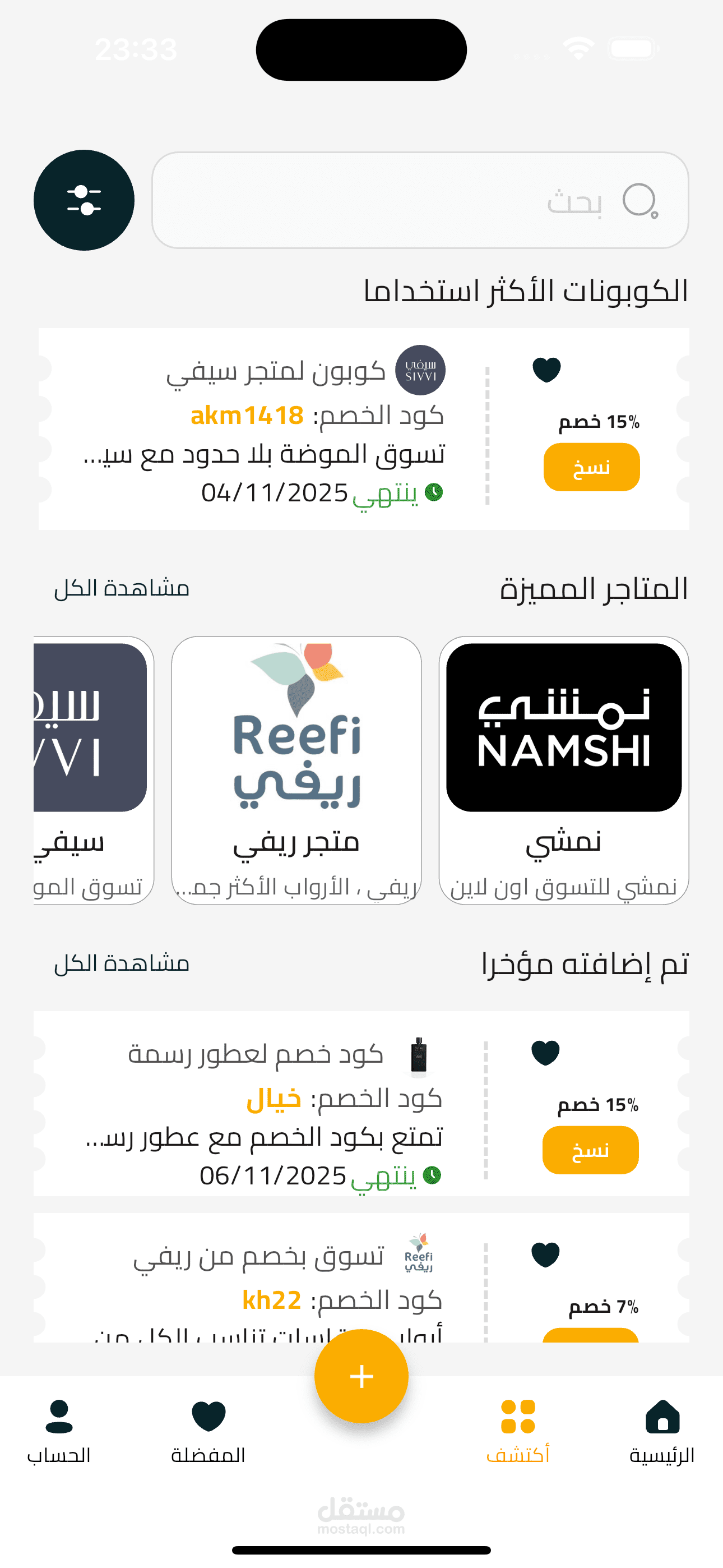
Task: Tap the بحث search field
Action: pos(420,200)
